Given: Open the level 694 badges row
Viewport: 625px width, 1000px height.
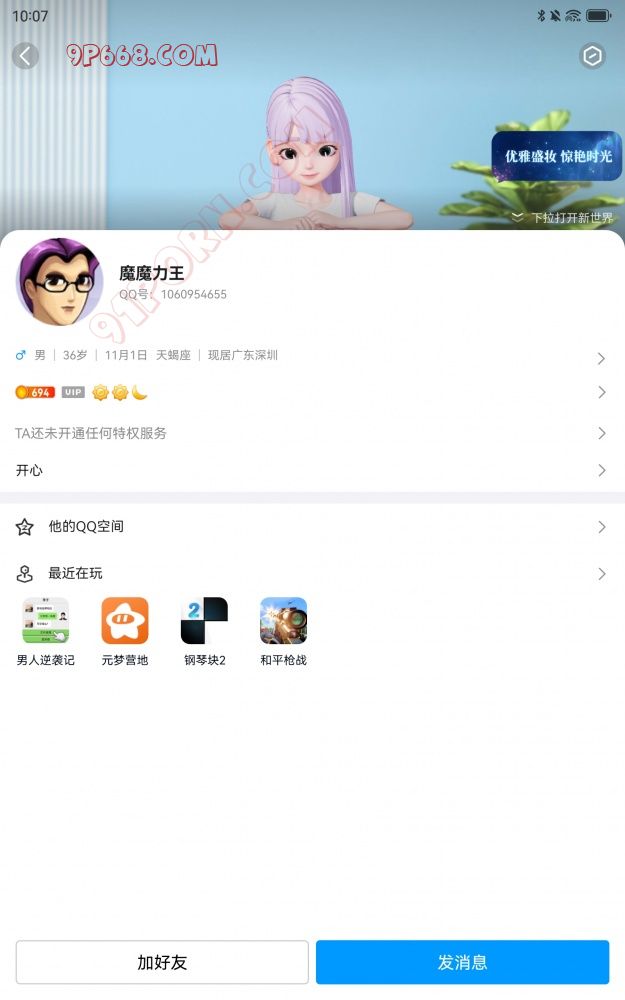Looking at the screenshot, I should point(310,392).
